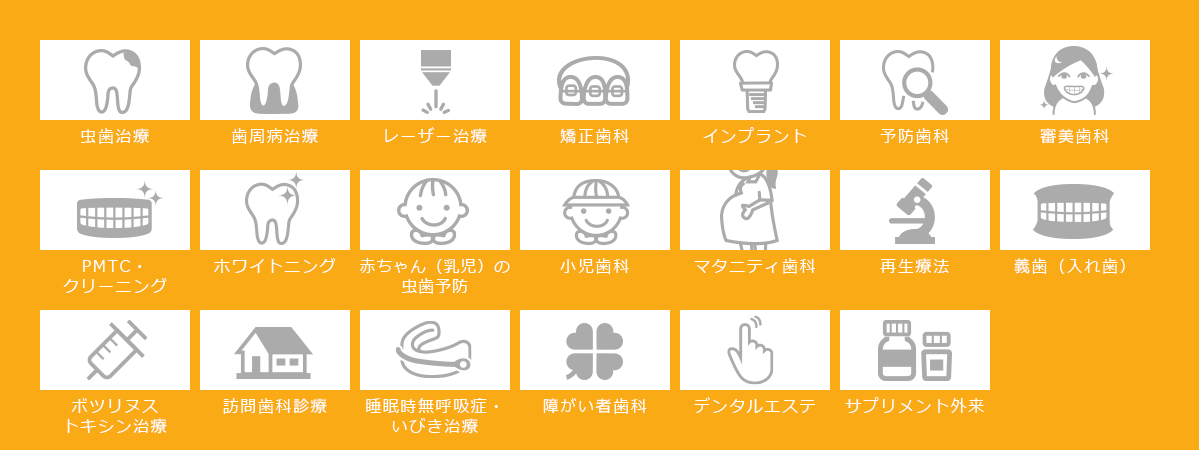Open 再生療法 microscope tile
The height and width of the screenshot is (450, 1199).
pyautogui.click(x=915, y=210)
